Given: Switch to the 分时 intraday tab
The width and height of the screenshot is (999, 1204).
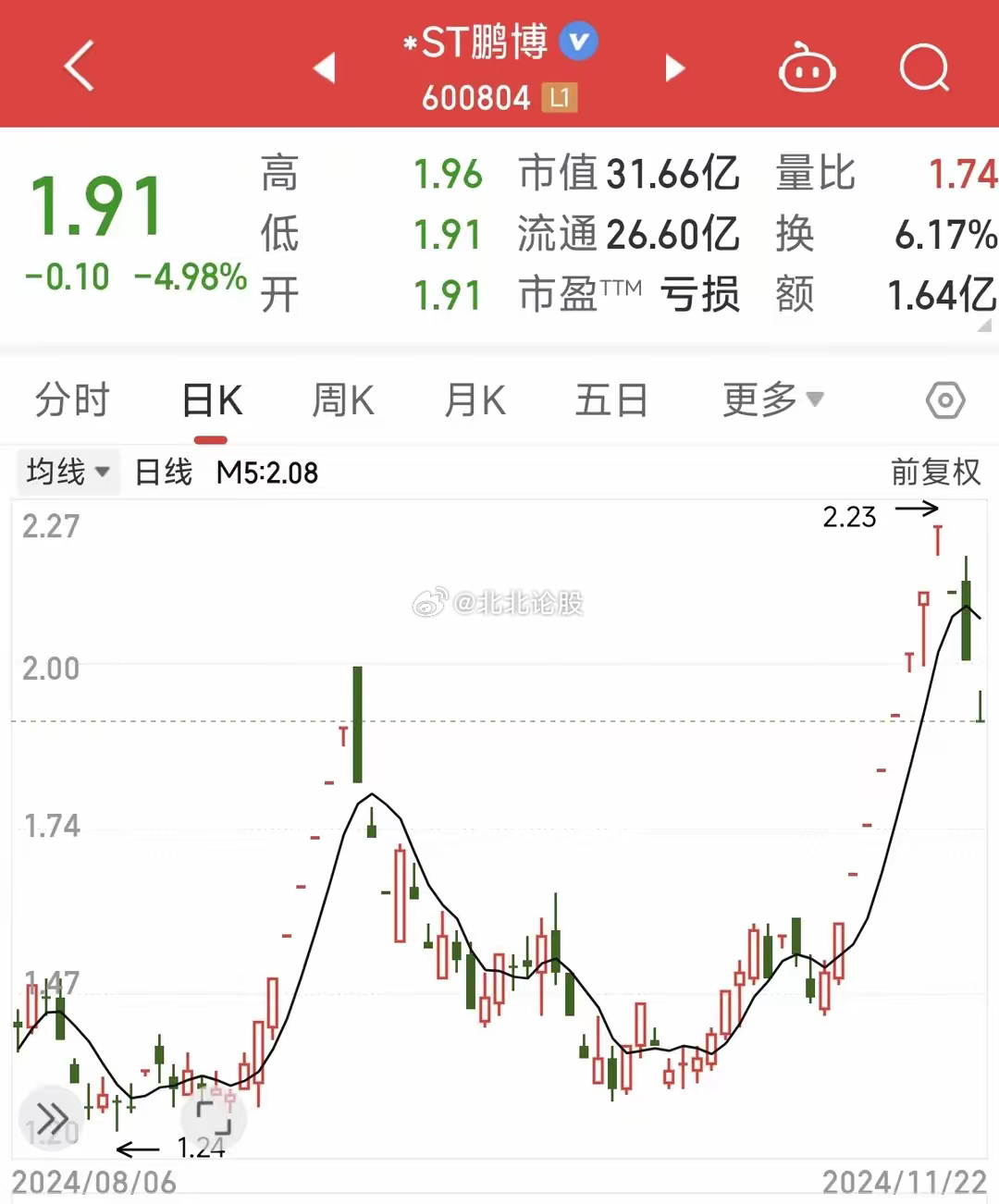Looking at the screenshot, I should 73,399.
